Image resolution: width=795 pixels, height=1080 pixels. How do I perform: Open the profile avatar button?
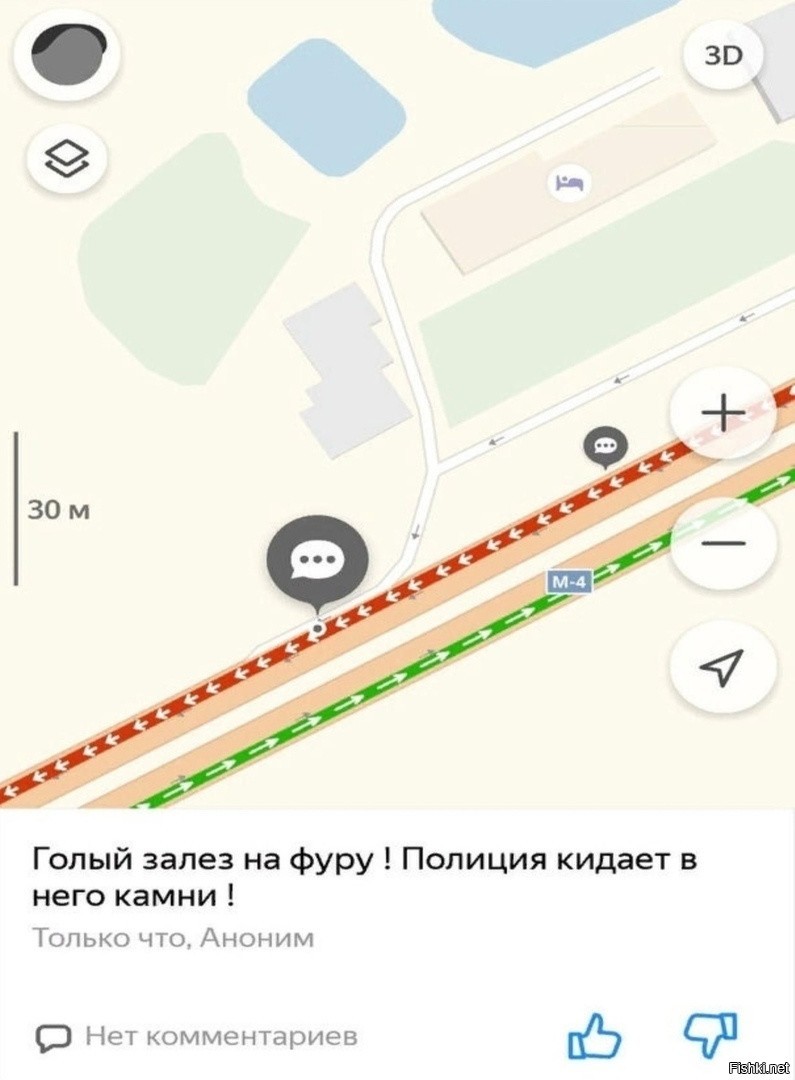pos(68,54)
